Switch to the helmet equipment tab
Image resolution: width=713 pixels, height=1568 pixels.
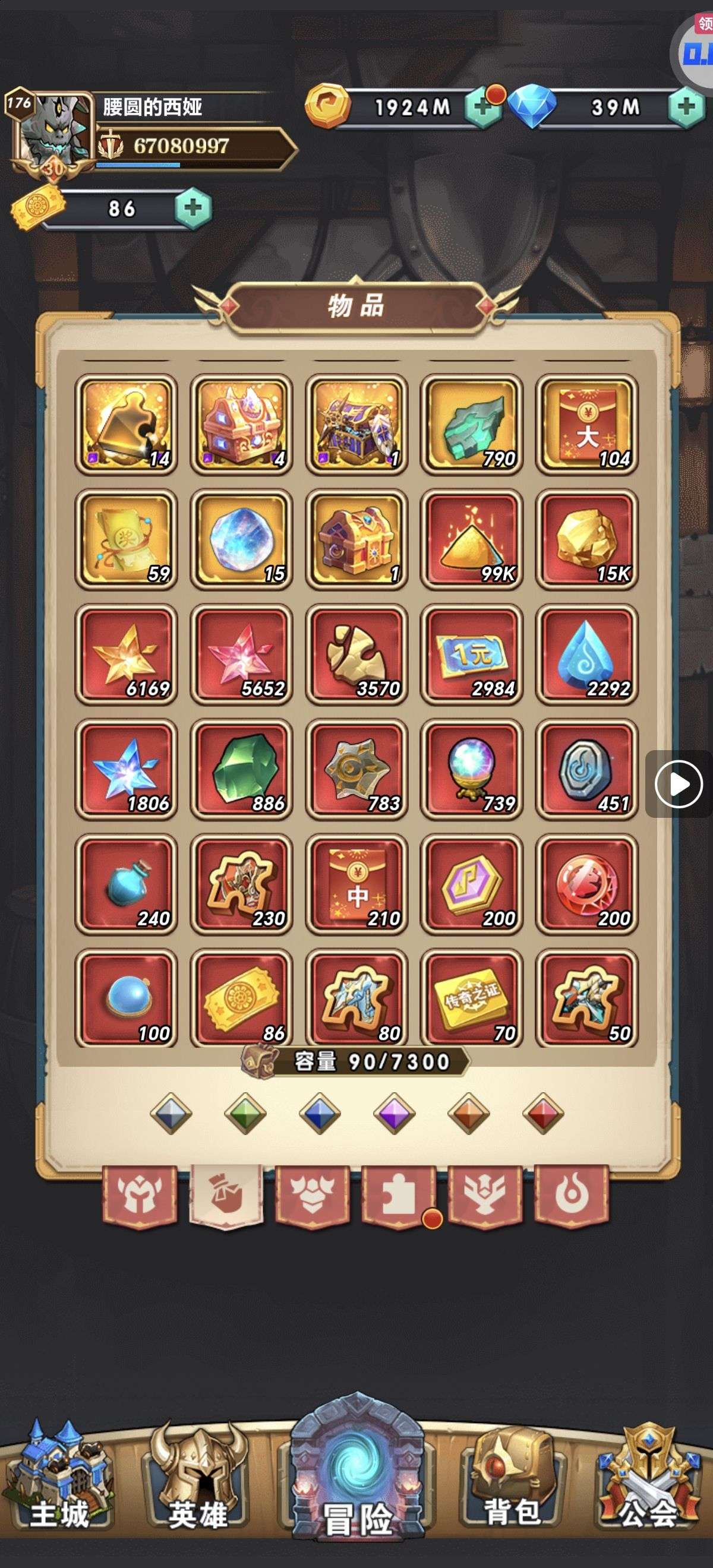coord(140,1196)
